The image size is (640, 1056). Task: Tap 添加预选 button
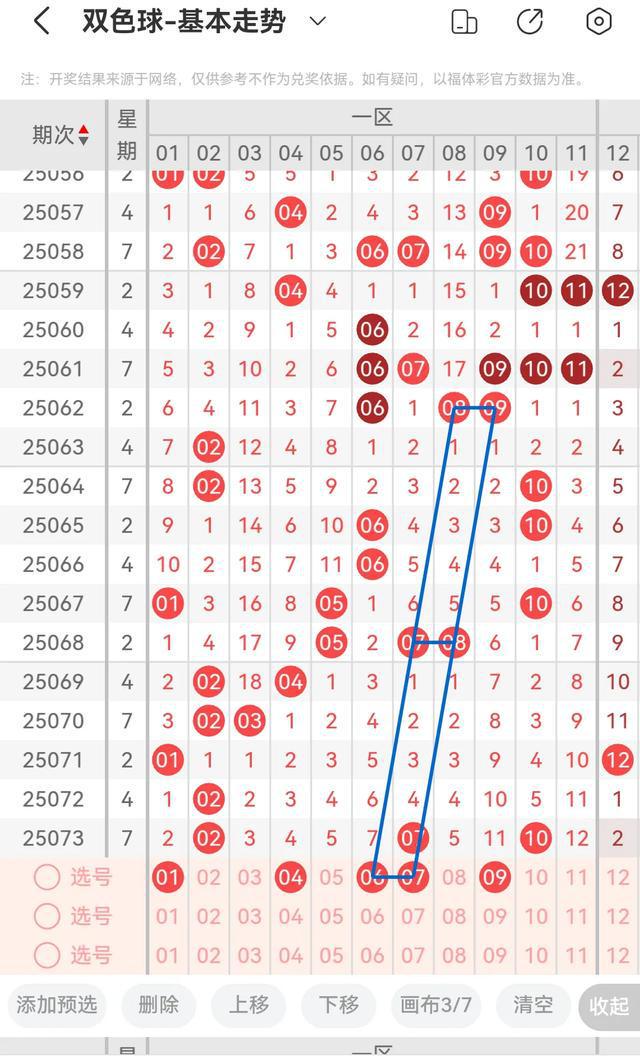[x=57, y=1005]
